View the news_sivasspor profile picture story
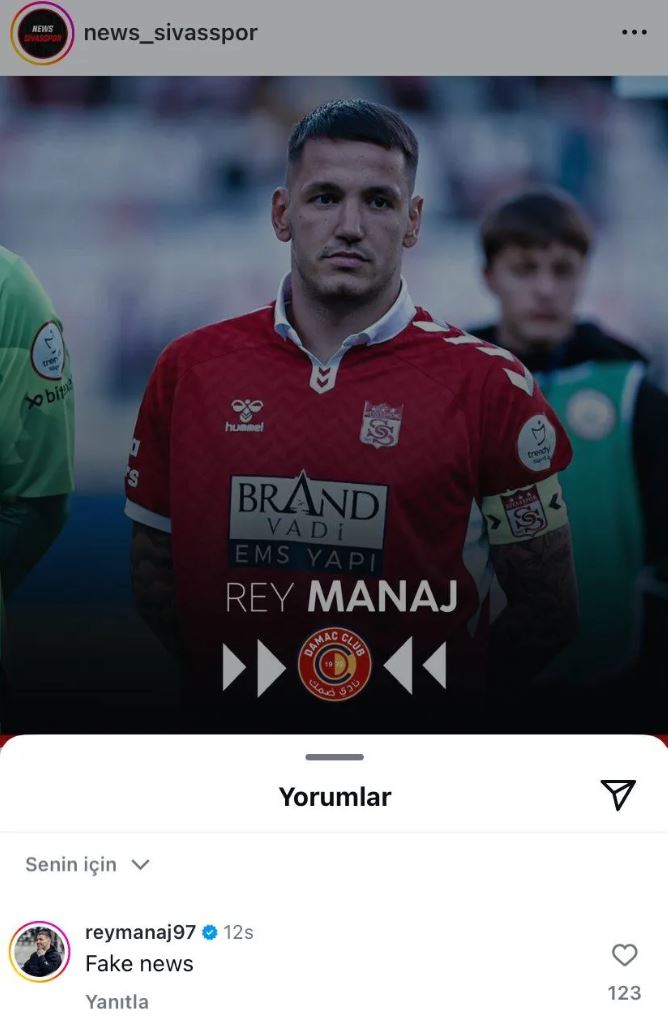This screenshot has width=668, height=1032. pos(42,33)
